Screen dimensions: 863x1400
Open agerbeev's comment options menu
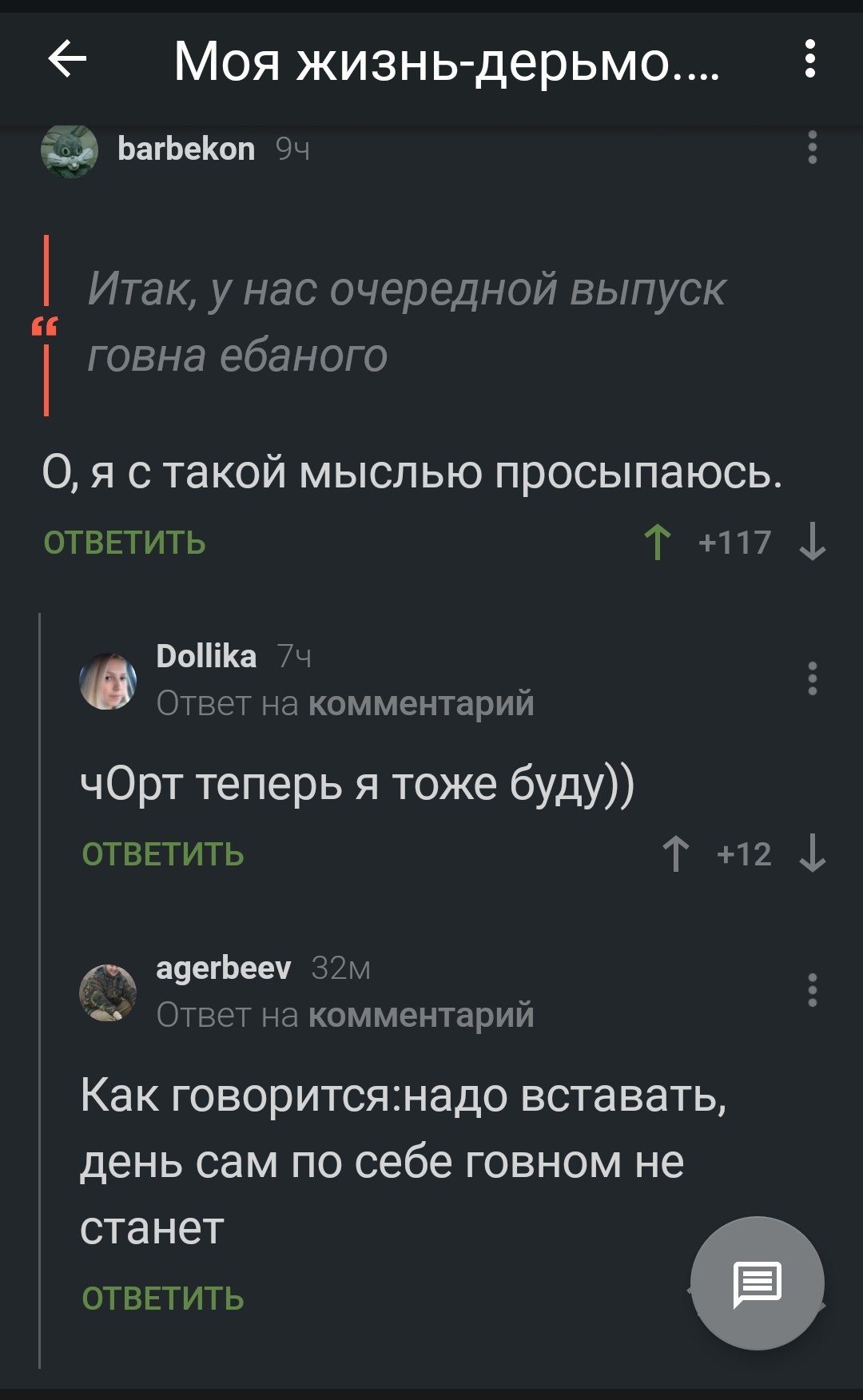[812, 991]
